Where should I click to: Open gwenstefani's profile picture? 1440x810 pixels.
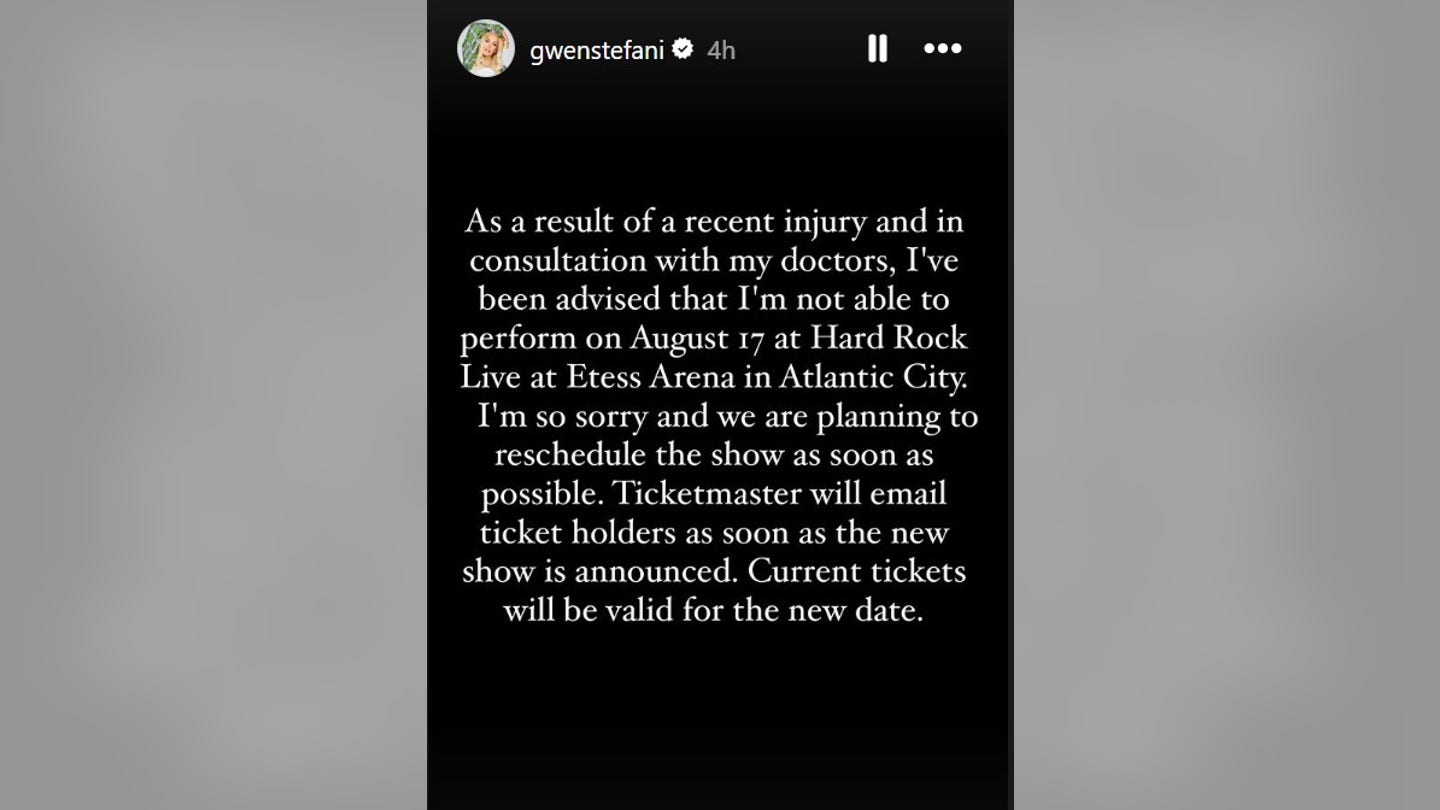(x=486, y=48)
